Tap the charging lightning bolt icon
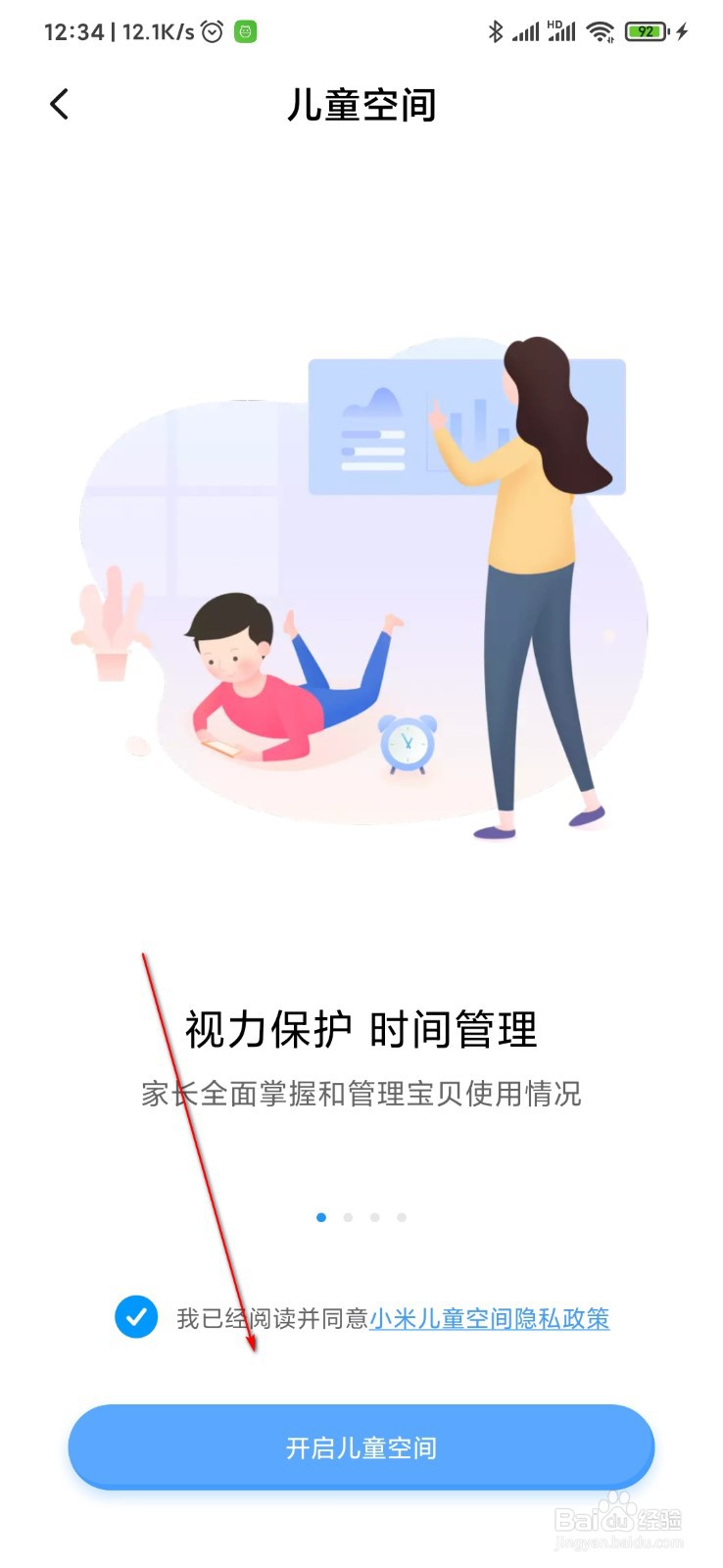The width and height of the screenshot is (723, 1568). point(683,31)
